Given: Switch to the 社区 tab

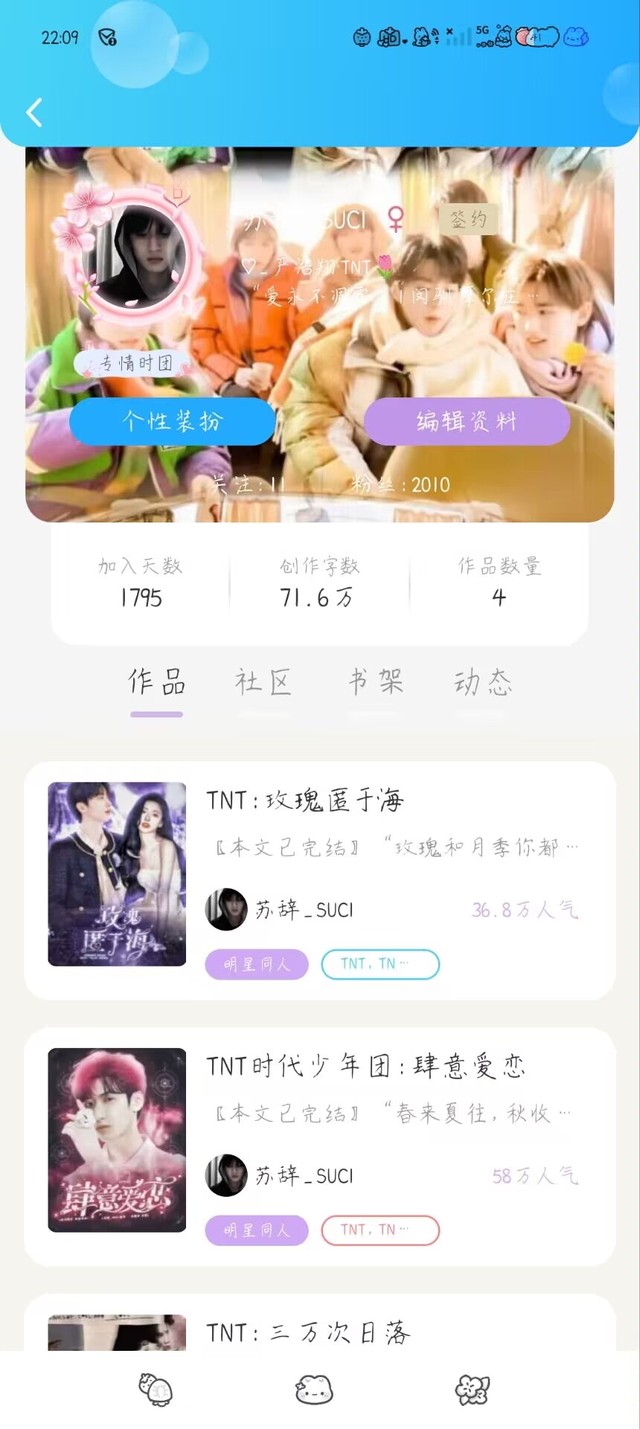Looking at the screenshot, I should (264, 683).
